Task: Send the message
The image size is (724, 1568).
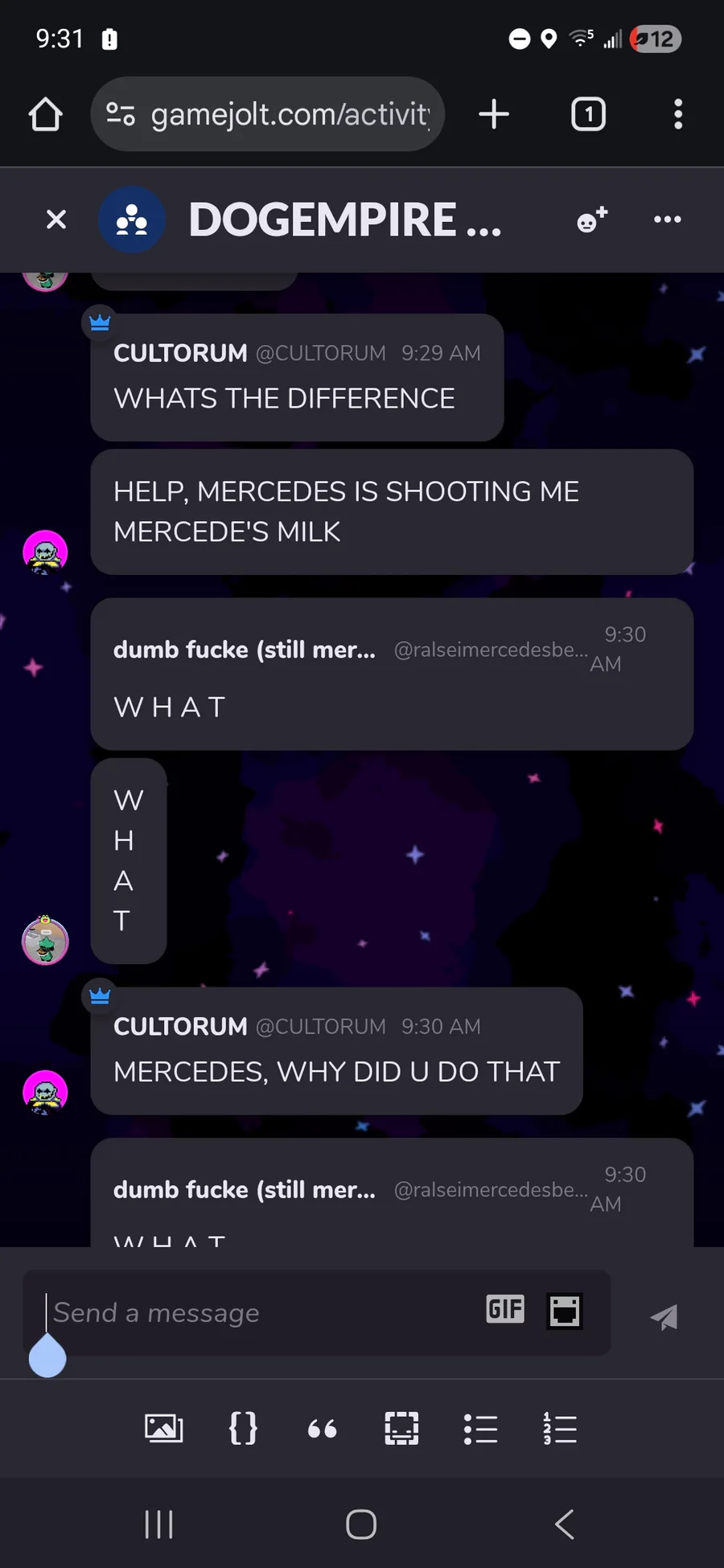Action: (x=664, y=1316)
